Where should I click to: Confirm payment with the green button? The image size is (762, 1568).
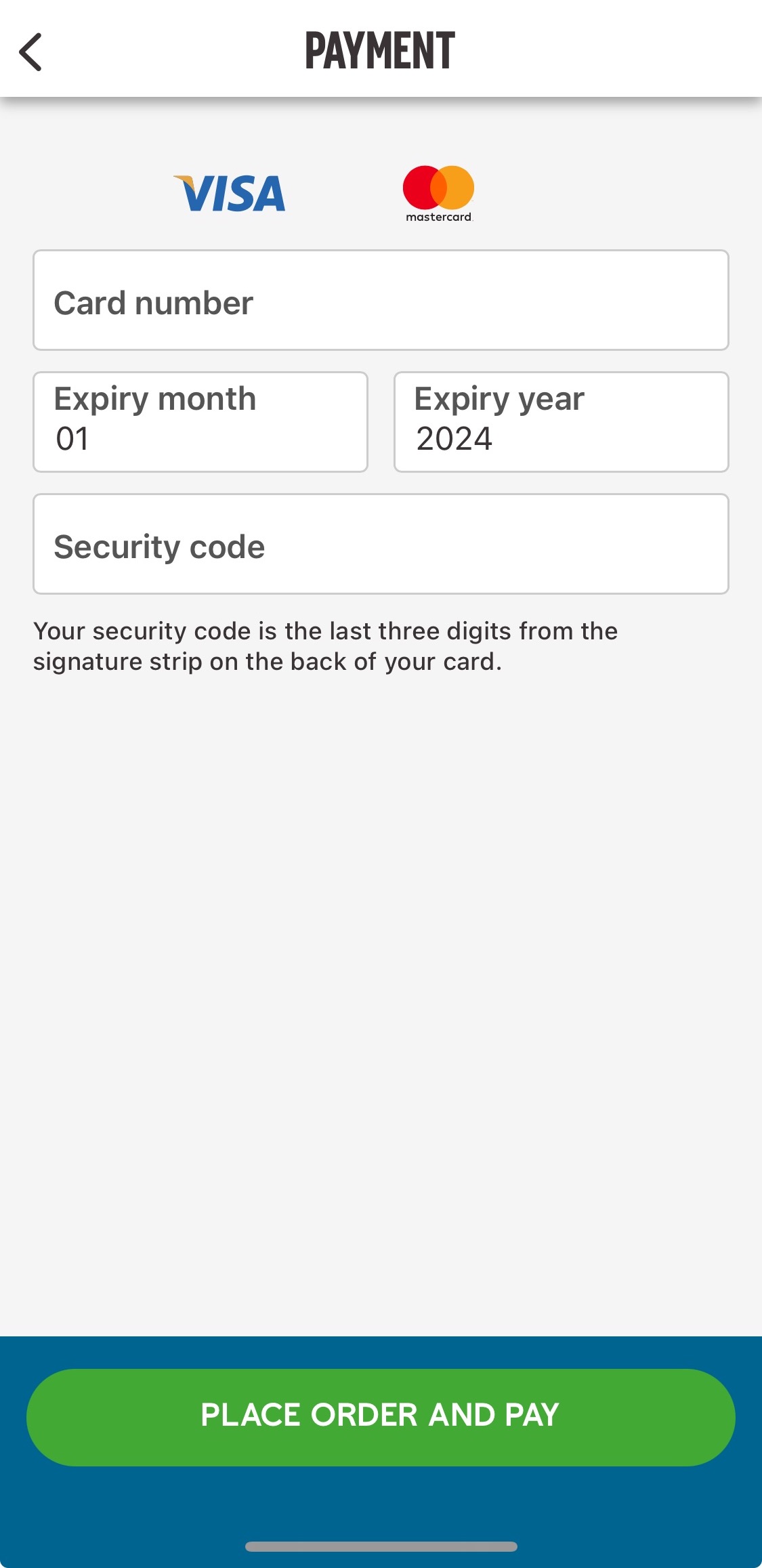tap(381, 1416)
